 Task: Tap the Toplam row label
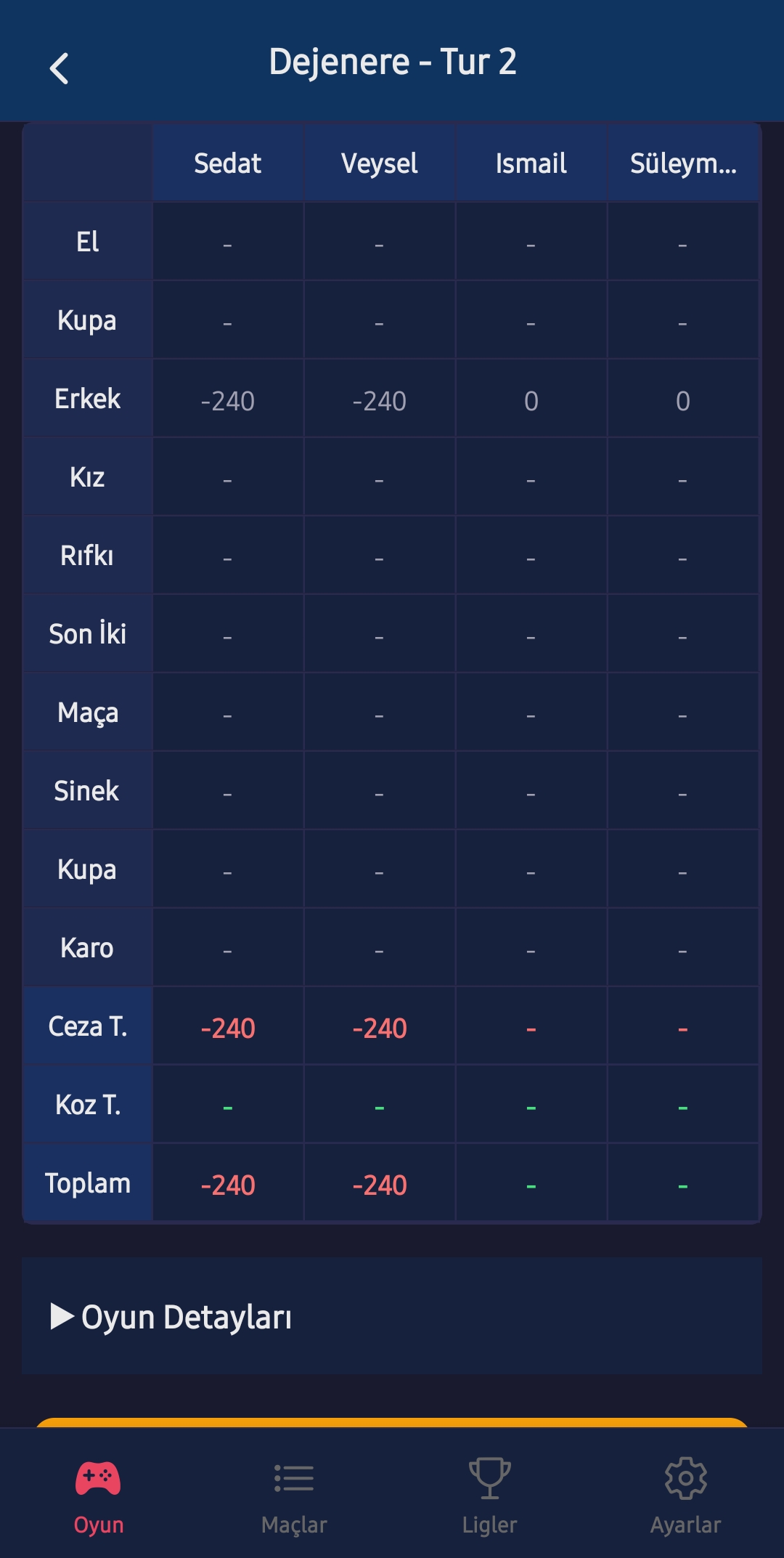pos(86,1182)
